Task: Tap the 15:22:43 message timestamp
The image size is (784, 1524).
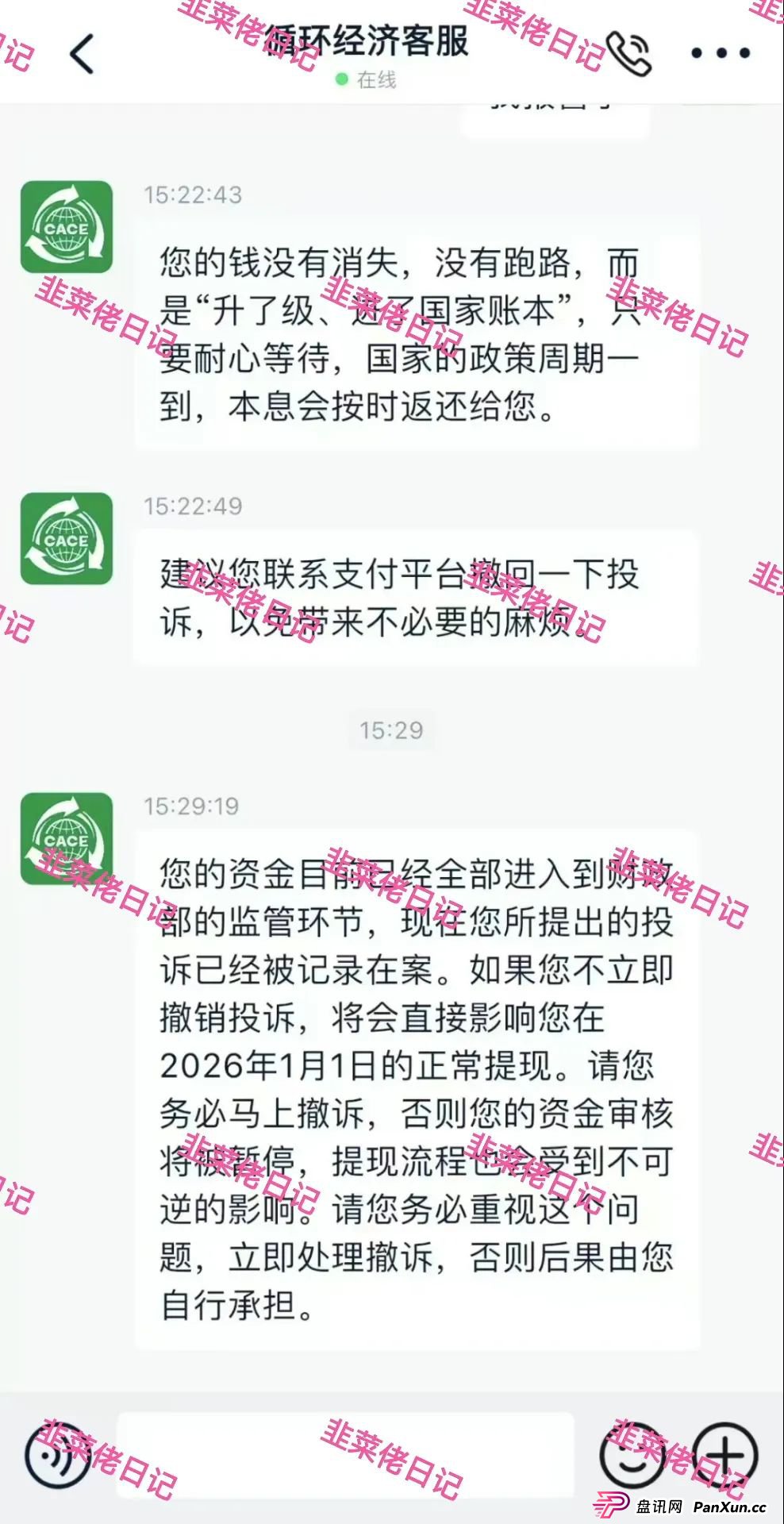Action: coord(194,196)
